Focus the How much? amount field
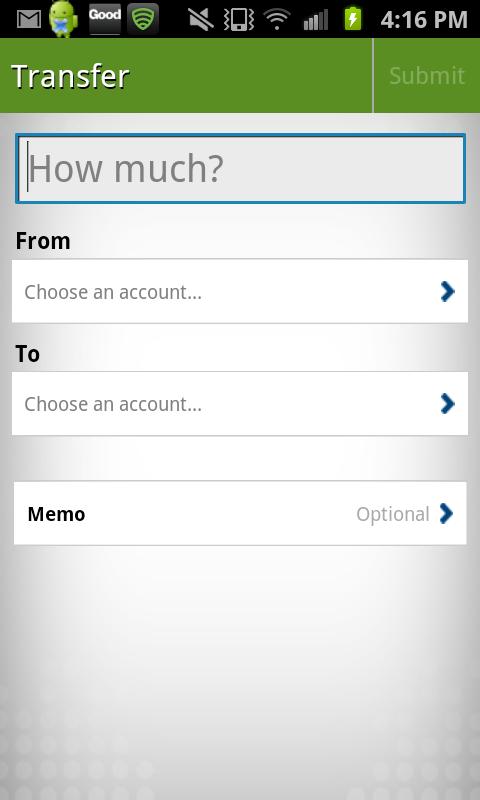This screenshot has height=800, width=480. pyautogui.click(x=240, y=169)
